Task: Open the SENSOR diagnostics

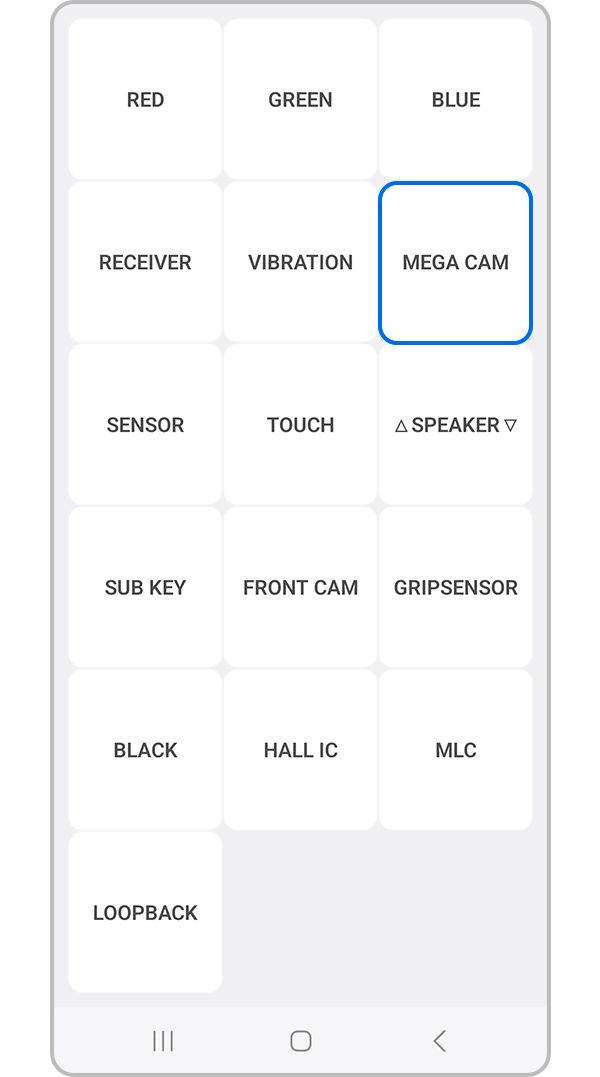Action: [x=145, y=425]
